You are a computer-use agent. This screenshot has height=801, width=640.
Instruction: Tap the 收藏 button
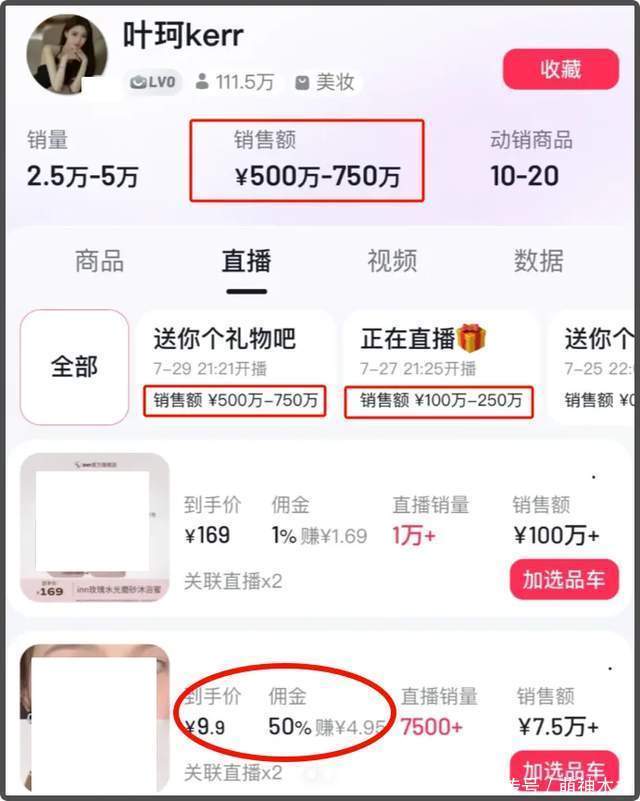(x=560, y=69)
